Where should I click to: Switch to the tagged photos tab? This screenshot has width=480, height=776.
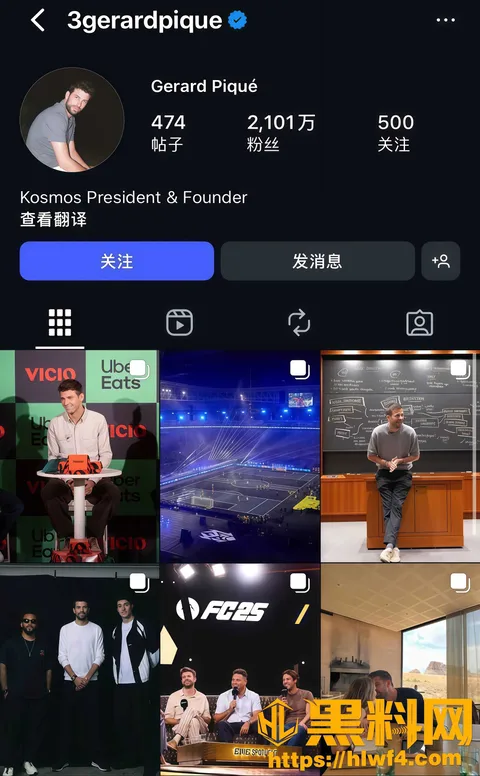[419, 323]
